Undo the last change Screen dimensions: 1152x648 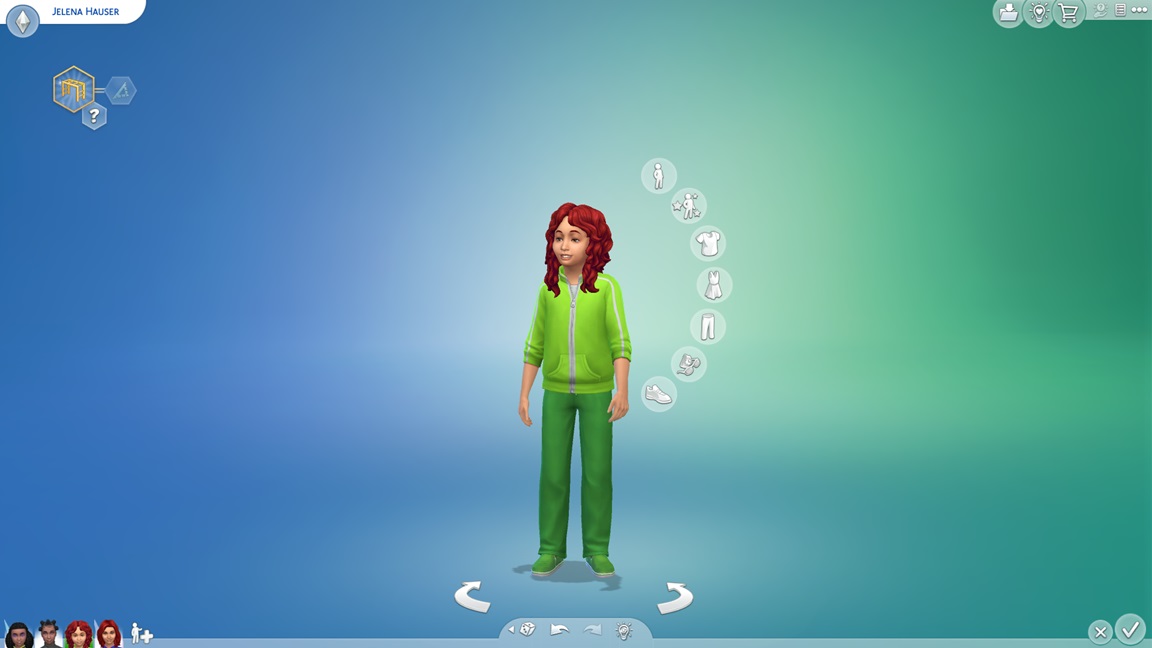(560, 630)
